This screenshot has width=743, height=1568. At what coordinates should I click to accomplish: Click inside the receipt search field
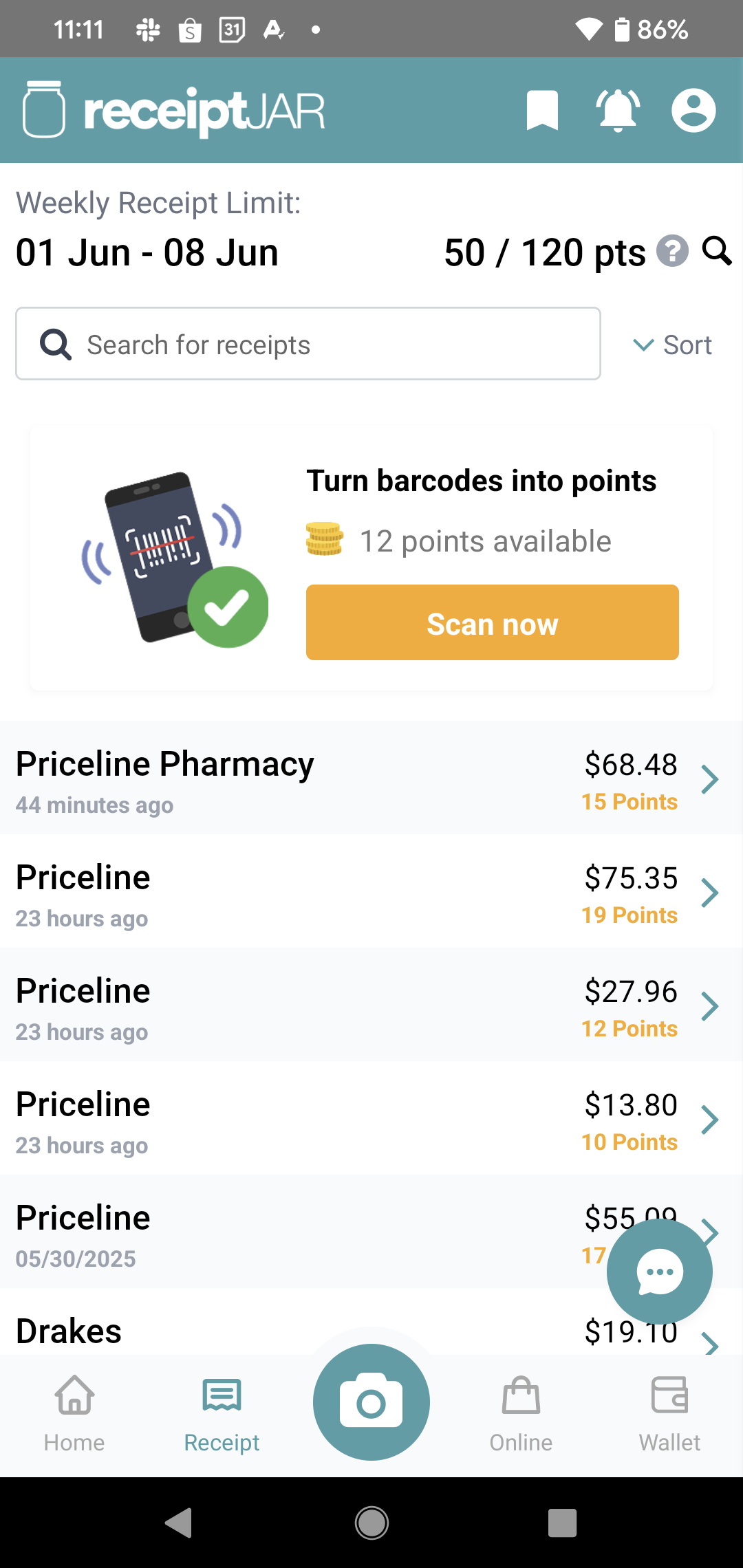point(308,344)
